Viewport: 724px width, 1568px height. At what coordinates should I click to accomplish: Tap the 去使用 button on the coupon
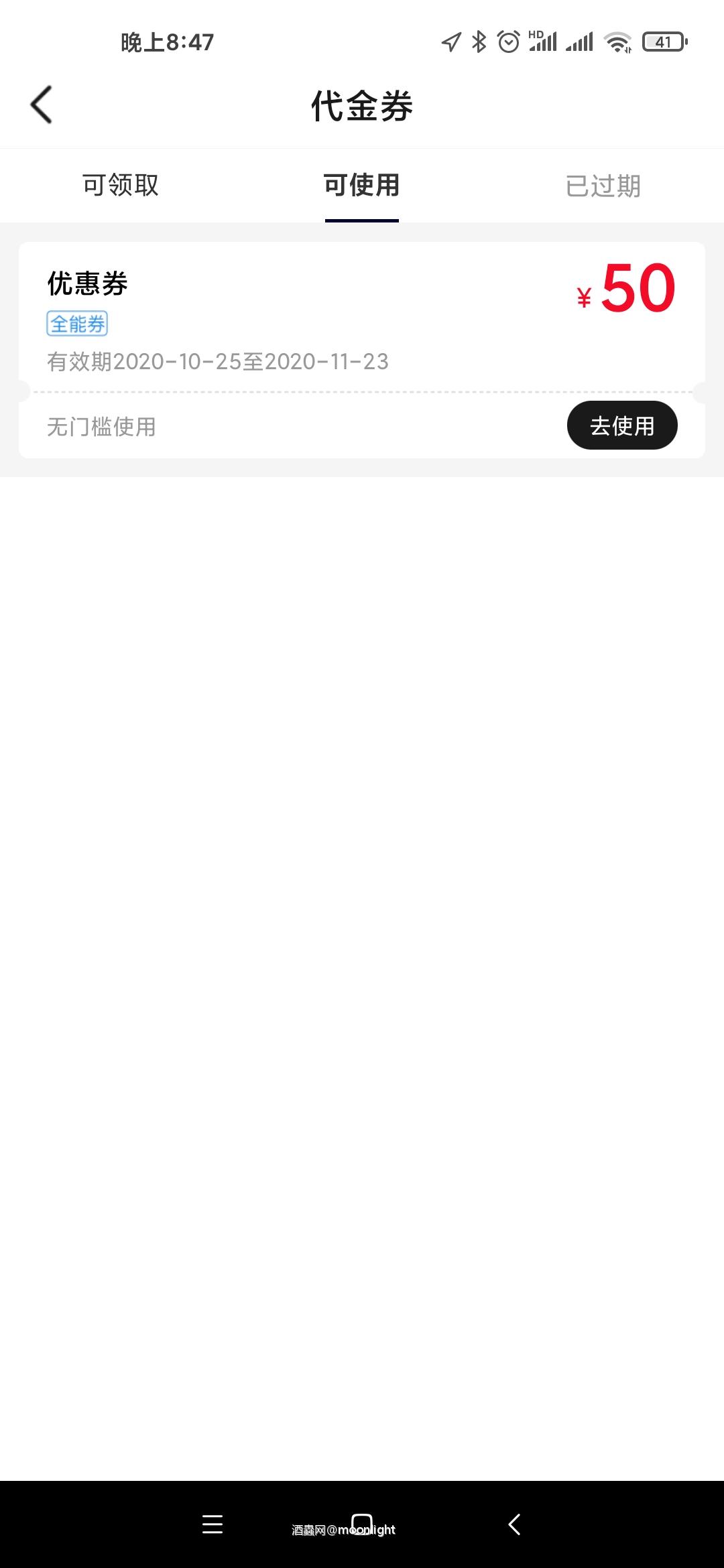621,425
